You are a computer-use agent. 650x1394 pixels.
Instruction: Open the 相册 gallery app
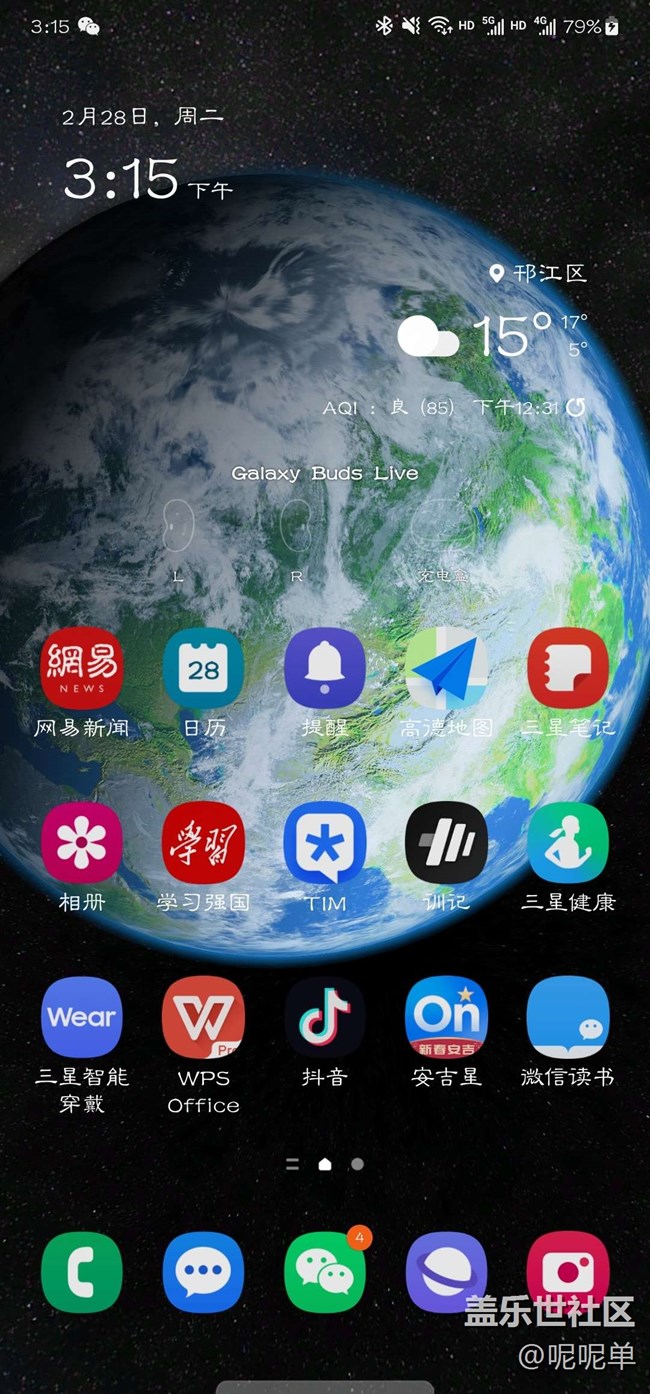coord(81,842)
